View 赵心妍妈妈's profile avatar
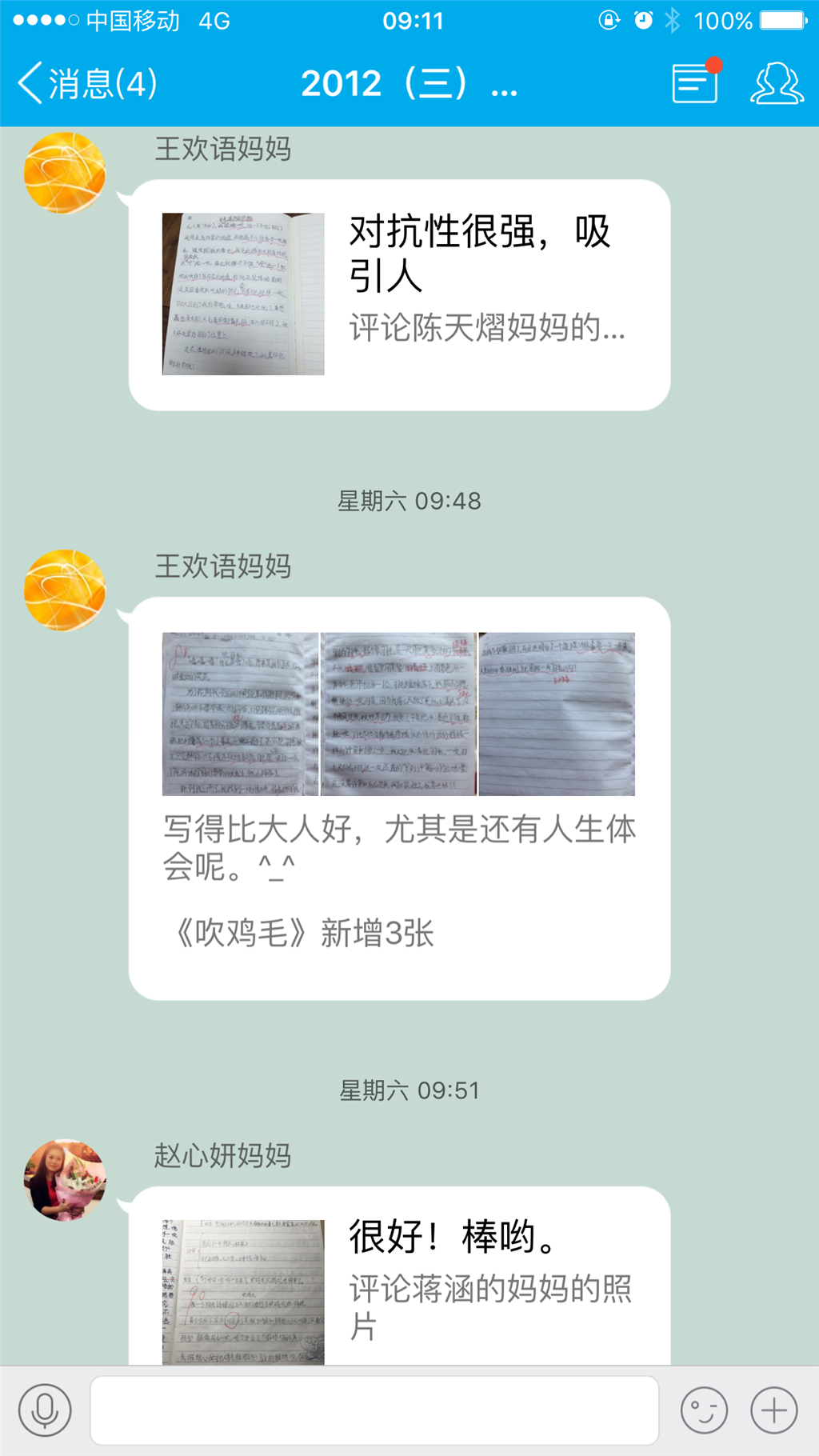 click(65, 1179)
